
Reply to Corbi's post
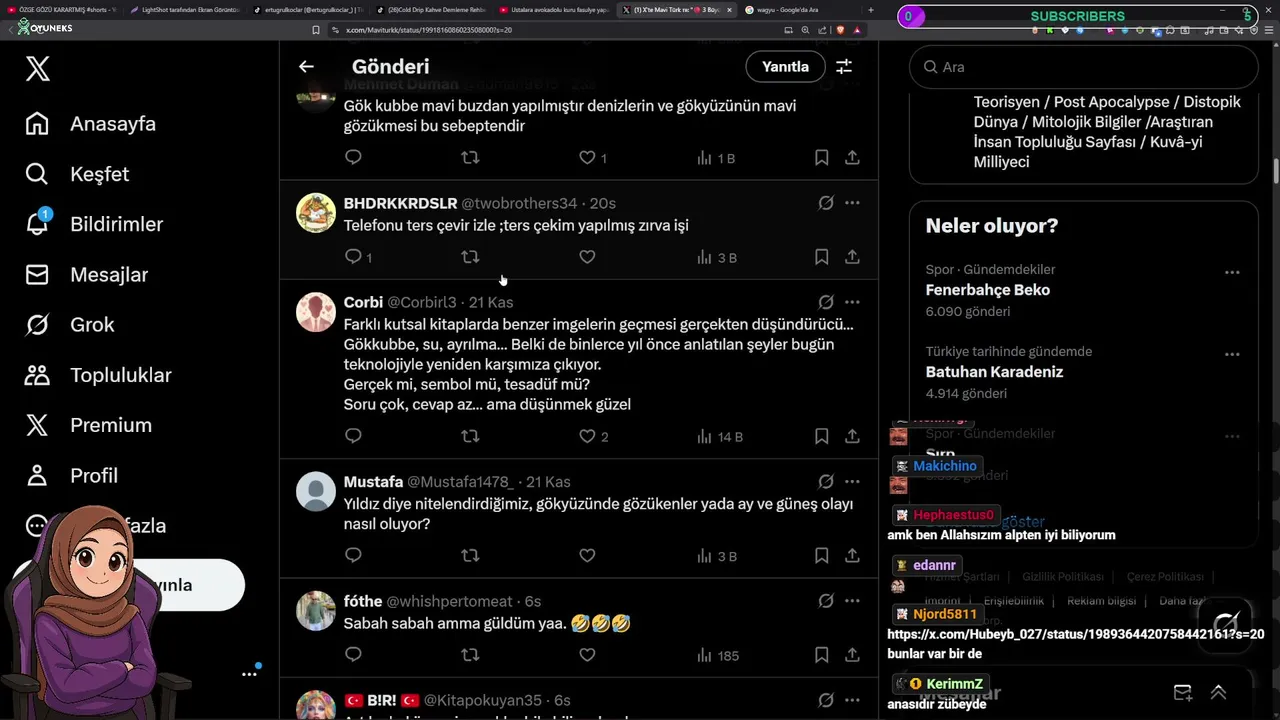(353, 436)
